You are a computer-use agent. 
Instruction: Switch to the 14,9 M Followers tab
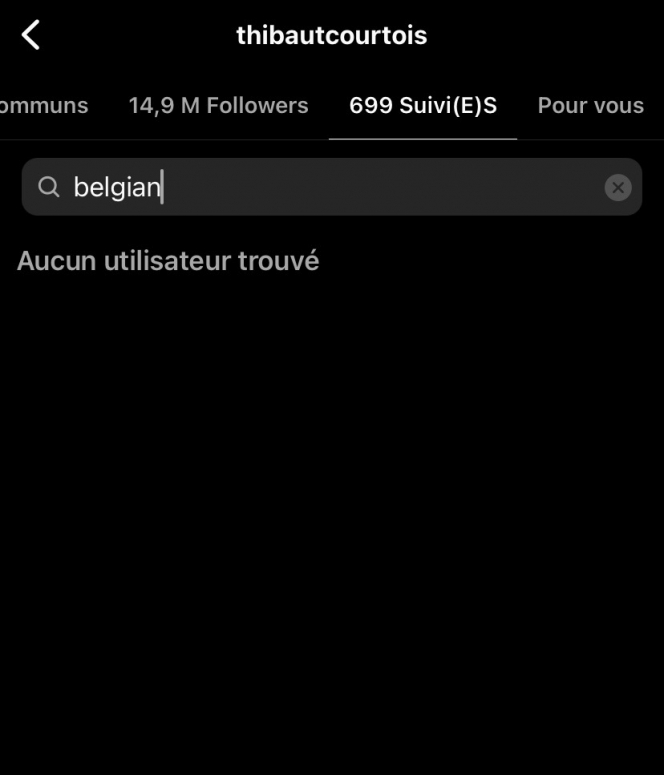tap(218, 105)
